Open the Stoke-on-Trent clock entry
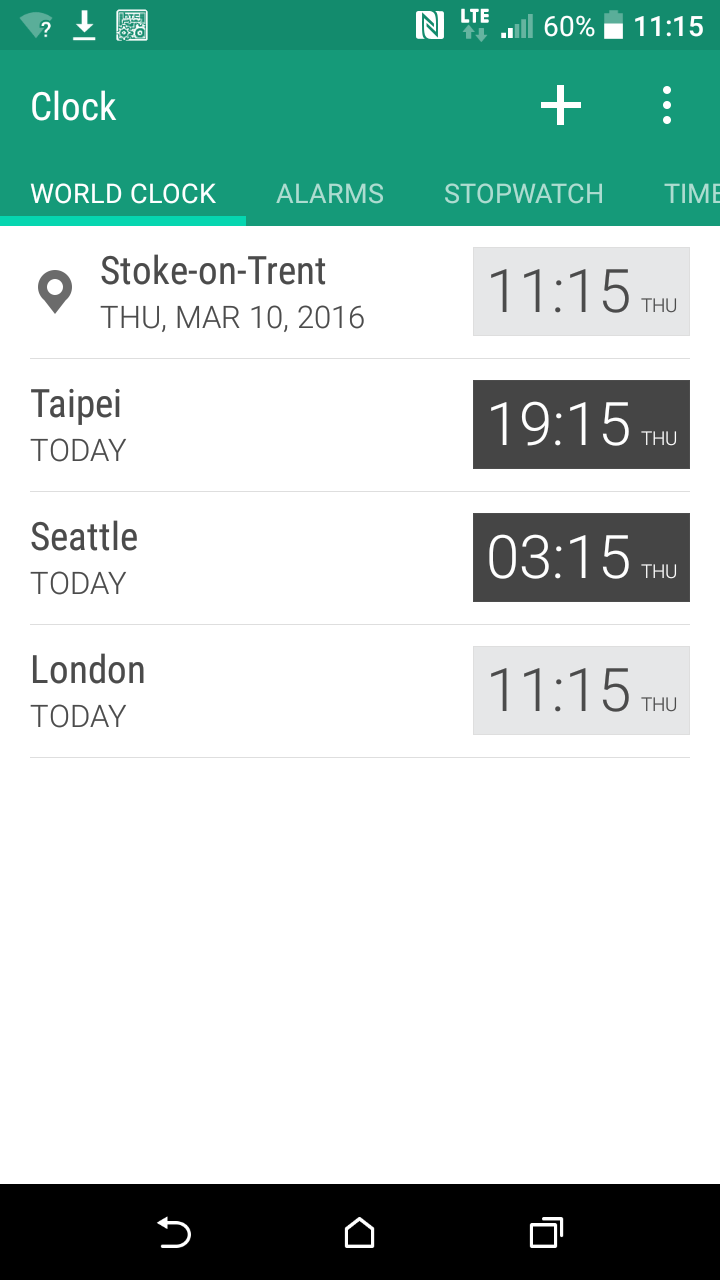The width and height of the screenshot is (720, 1280). (x=360, y=292)
